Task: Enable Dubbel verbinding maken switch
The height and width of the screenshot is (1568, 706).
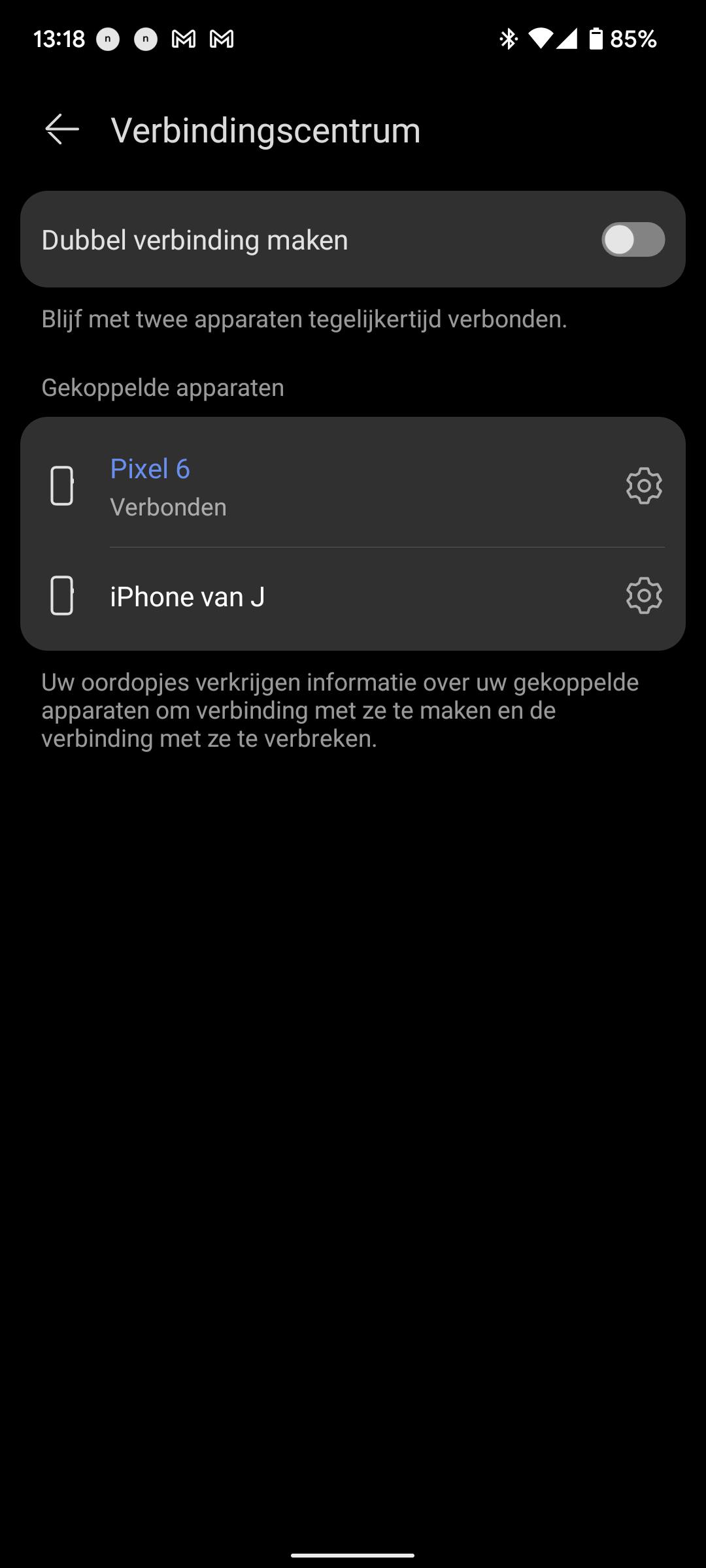Action: pos(632,240)
